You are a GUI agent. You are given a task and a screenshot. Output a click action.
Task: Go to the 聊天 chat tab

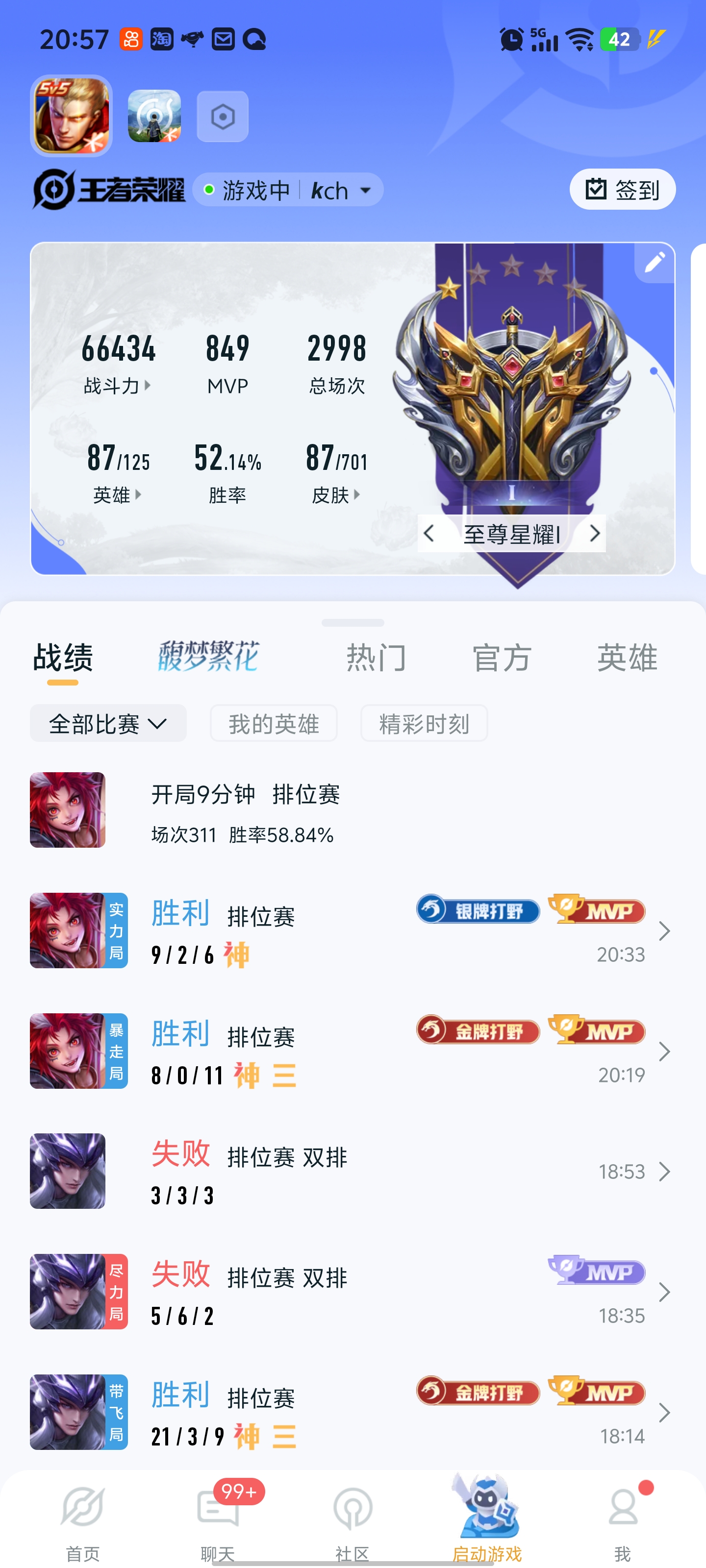[x=218, y=1519]
